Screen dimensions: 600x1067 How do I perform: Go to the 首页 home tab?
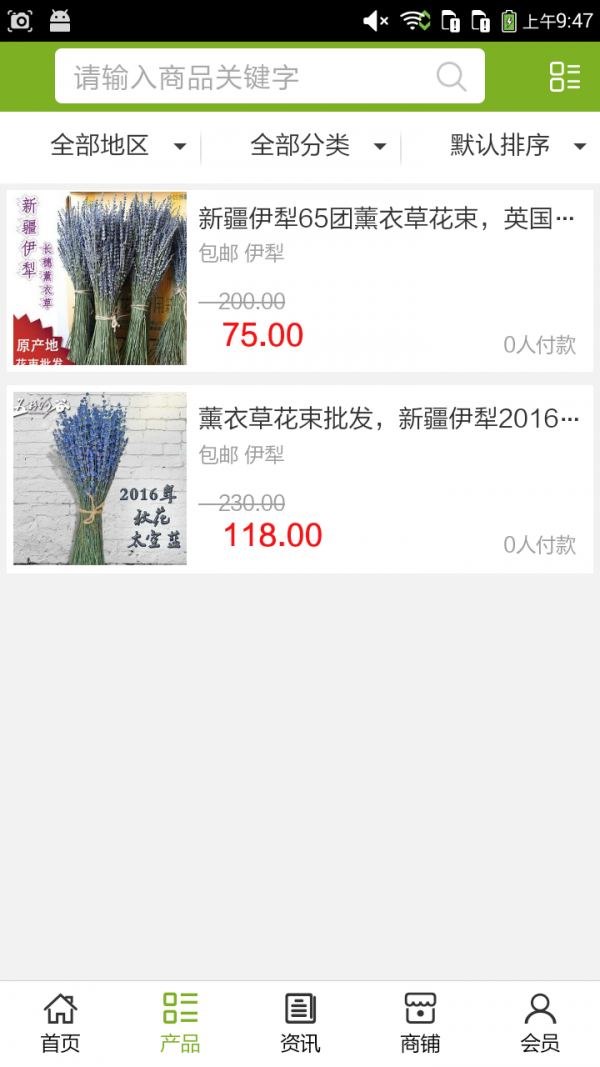60,1023
